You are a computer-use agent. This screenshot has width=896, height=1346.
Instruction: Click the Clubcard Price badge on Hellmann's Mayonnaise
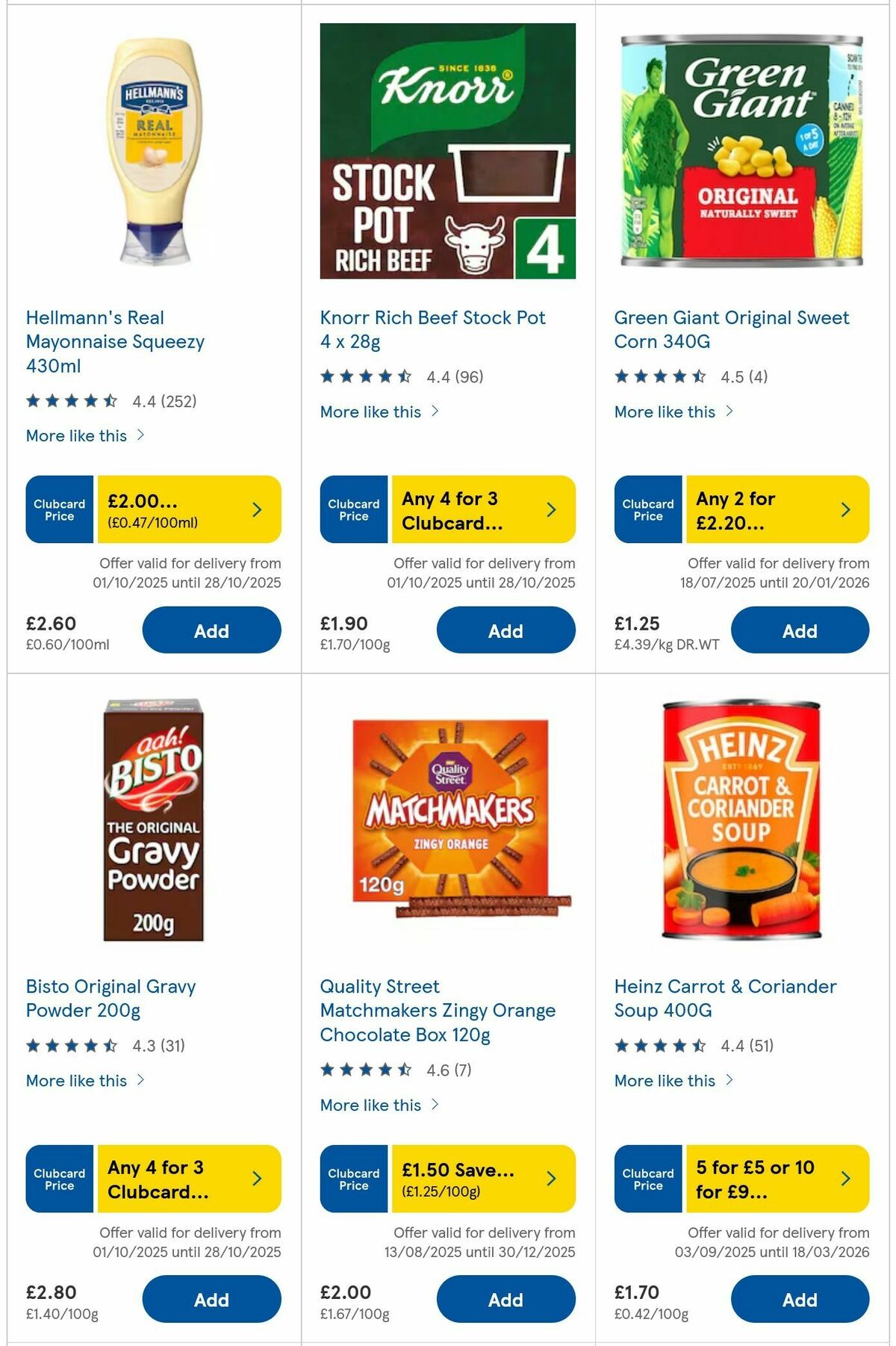click(x=58, y=509)
